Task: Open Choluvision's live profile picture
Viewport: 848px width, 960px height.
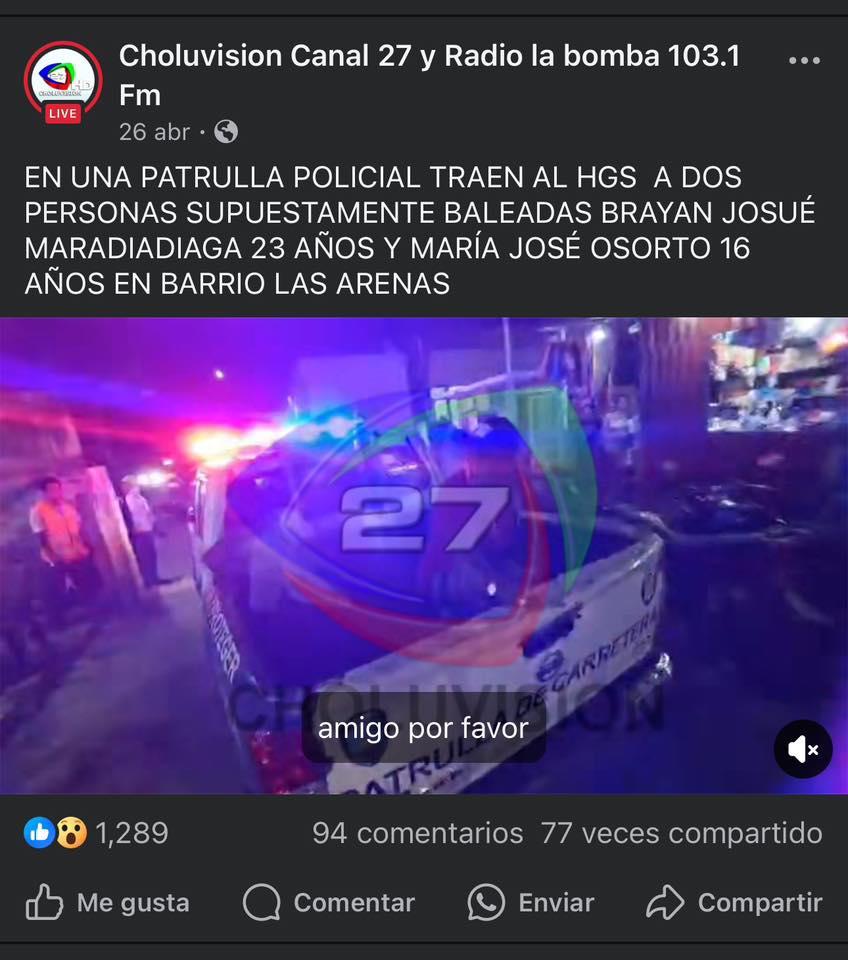Action: [x=62, y=80]
